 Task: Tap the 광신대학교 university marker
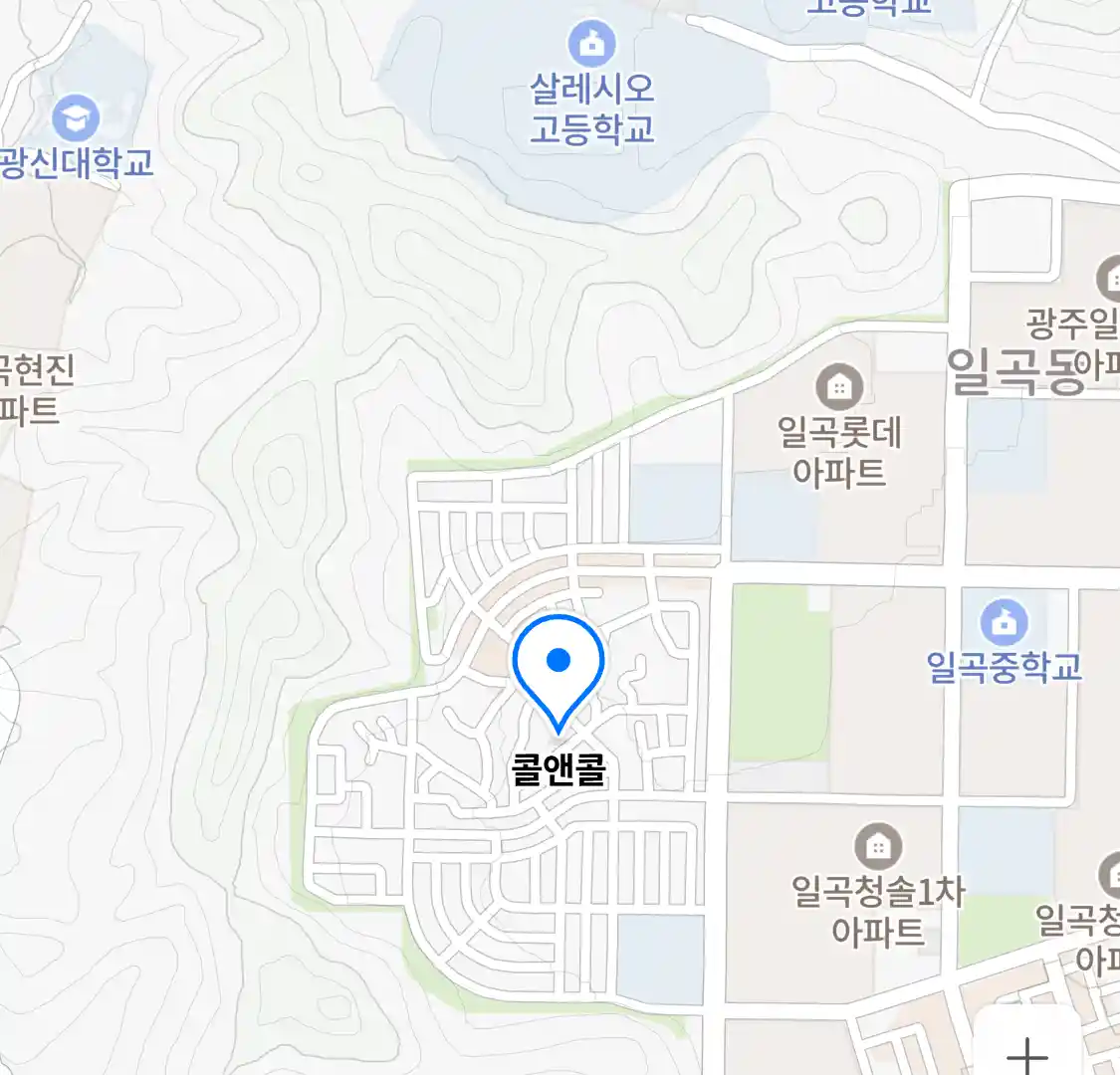click(76, 119)
